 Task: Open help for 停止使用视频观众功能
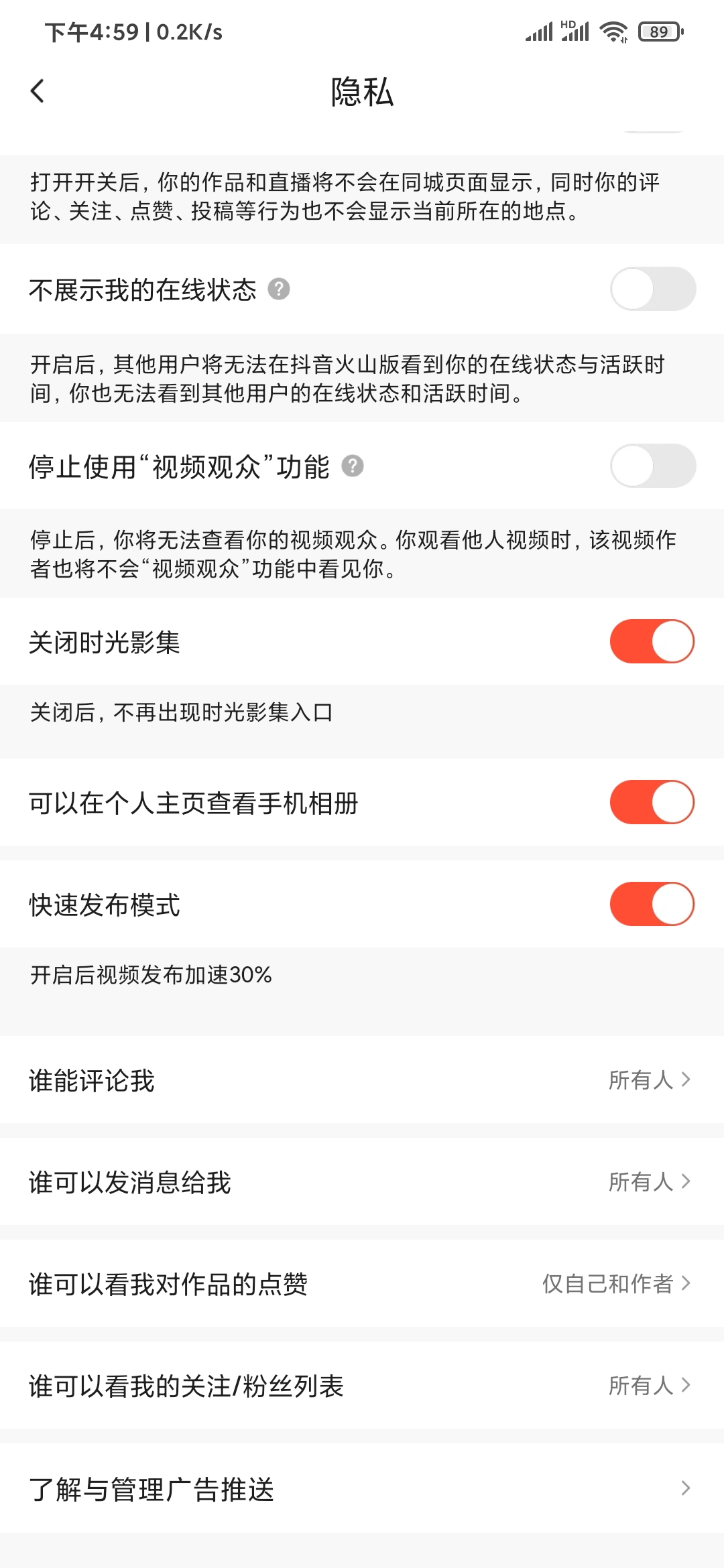[354, 468]
